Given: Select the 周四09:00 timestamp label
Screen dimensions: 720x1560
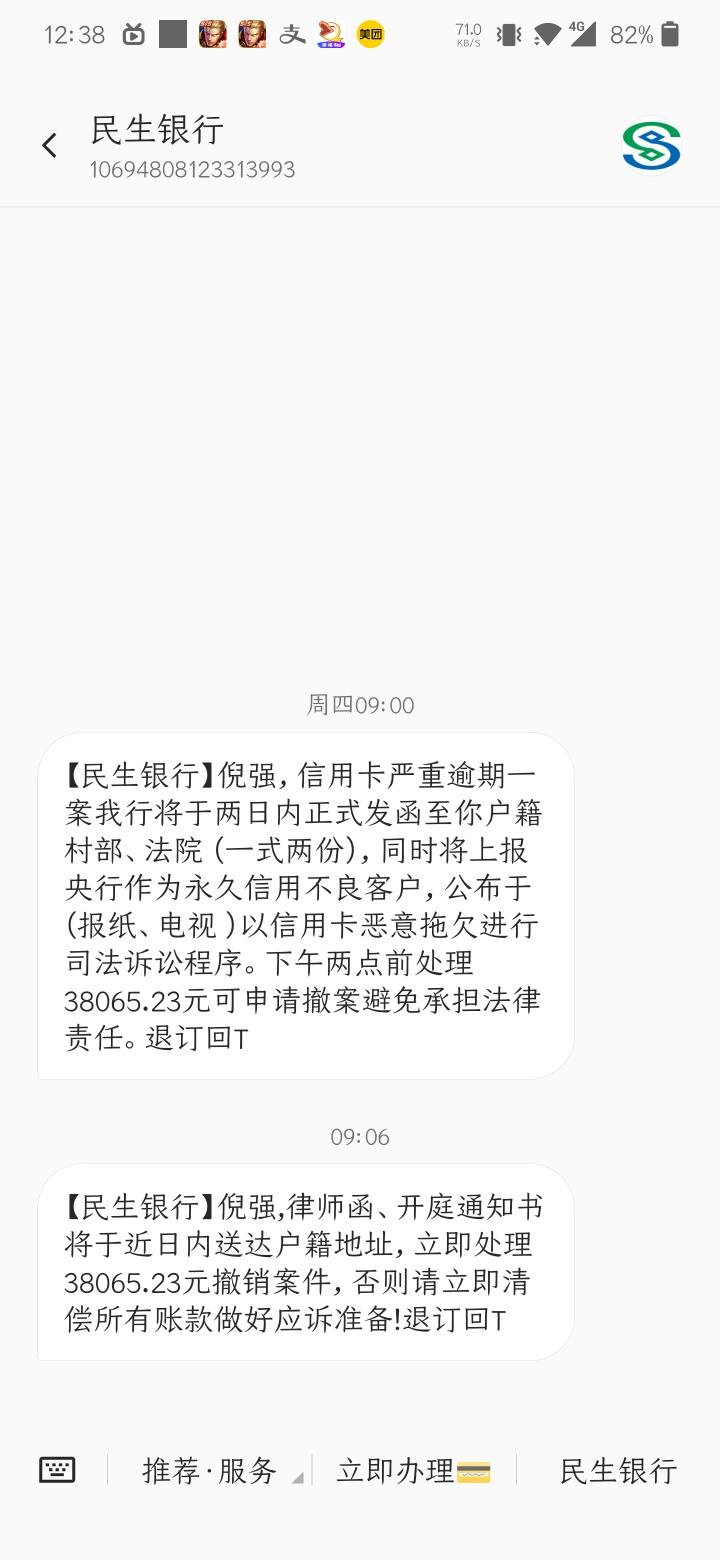Looking at the screenshot, I should (x=359, y=705).
